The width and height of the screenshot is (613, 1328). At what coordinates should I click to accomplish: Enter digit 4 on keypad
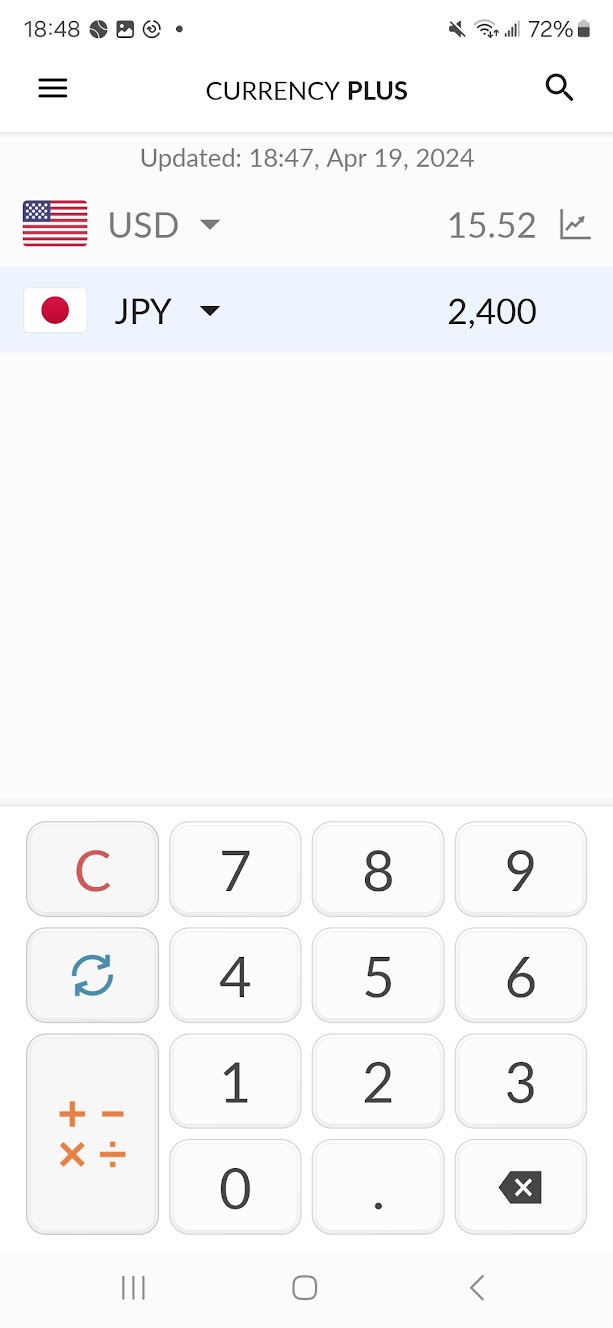pos(235,976)
